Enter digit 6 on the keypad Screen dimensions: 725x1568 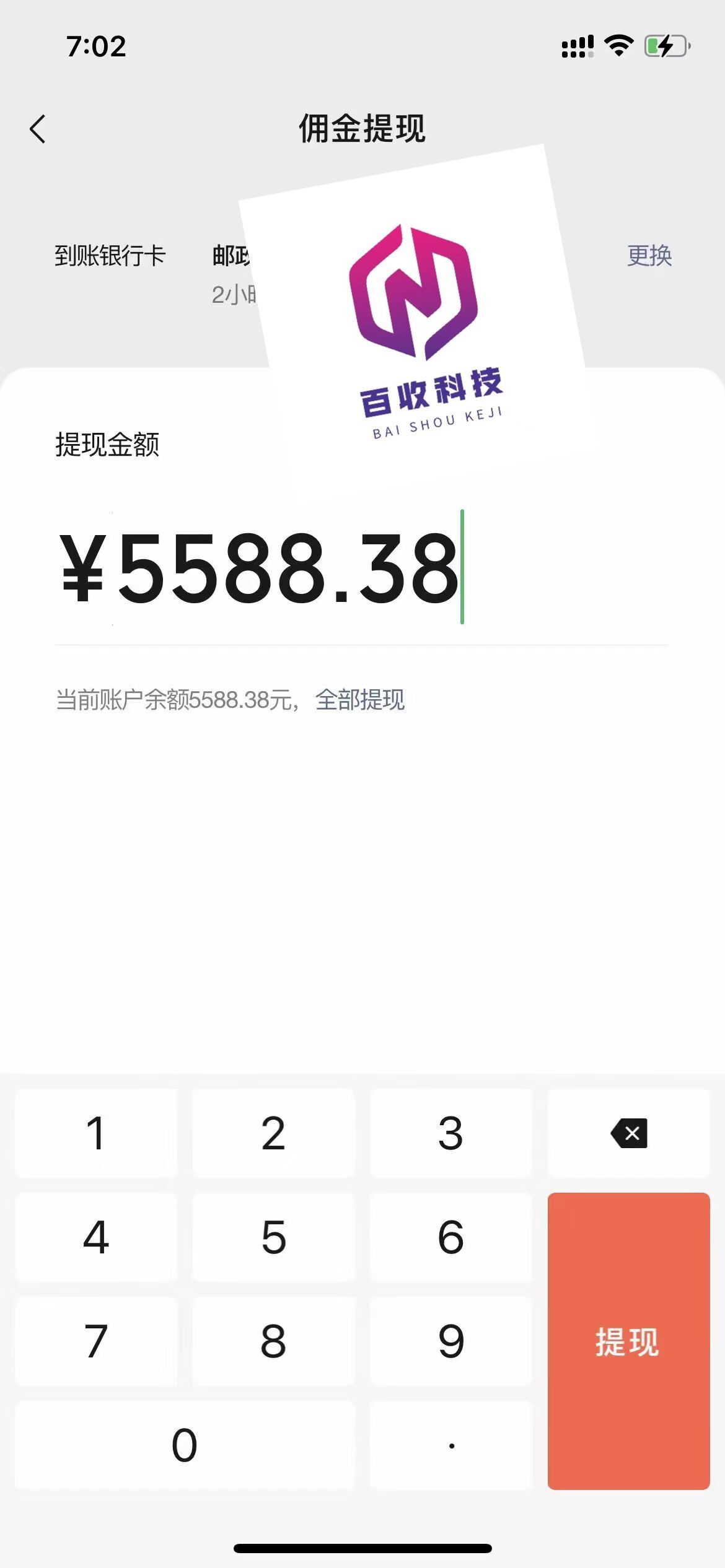tap(450, 1237)
